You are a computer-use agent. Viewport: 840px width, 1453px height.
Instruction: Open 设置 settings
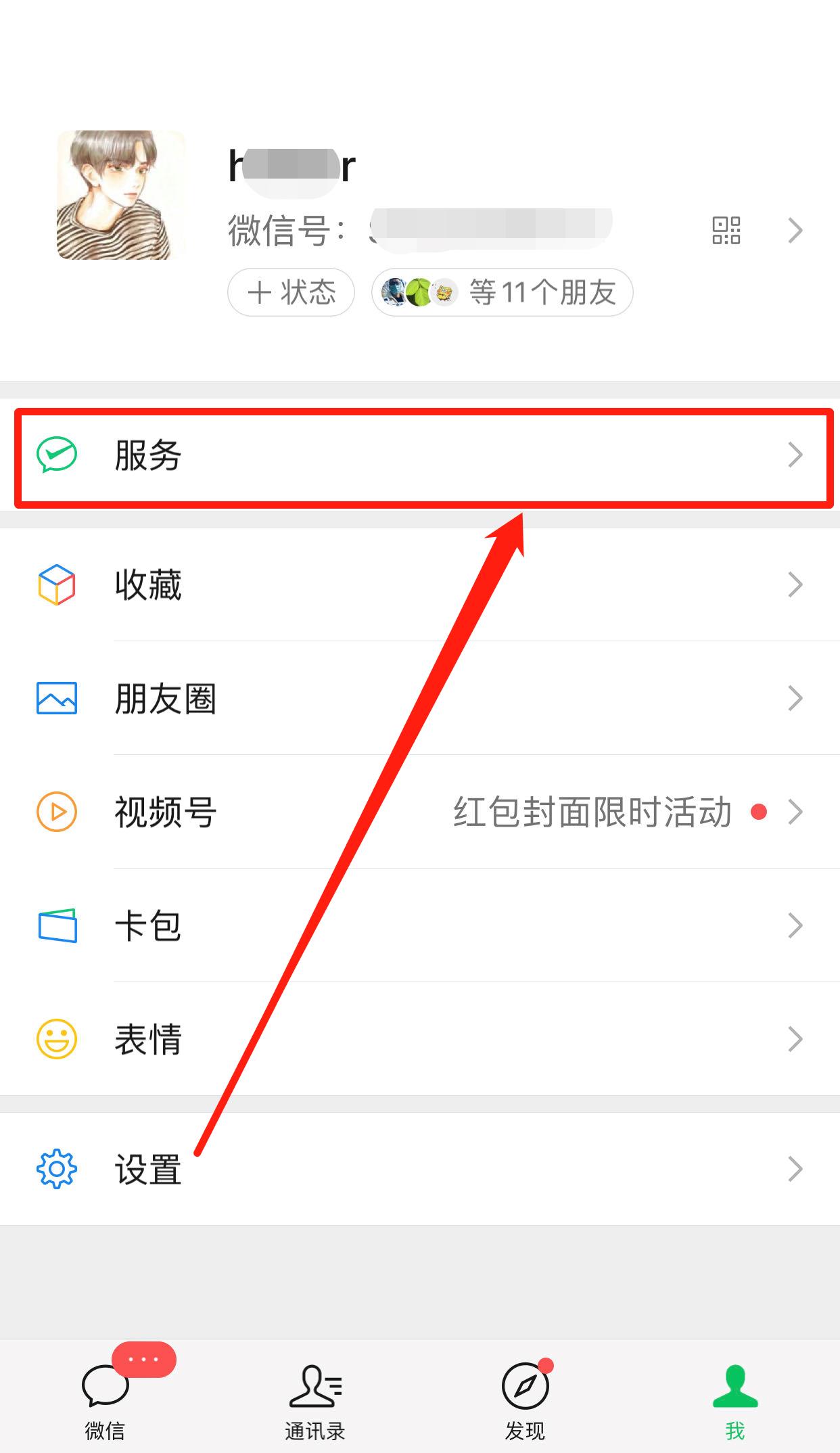[419, 1169]
